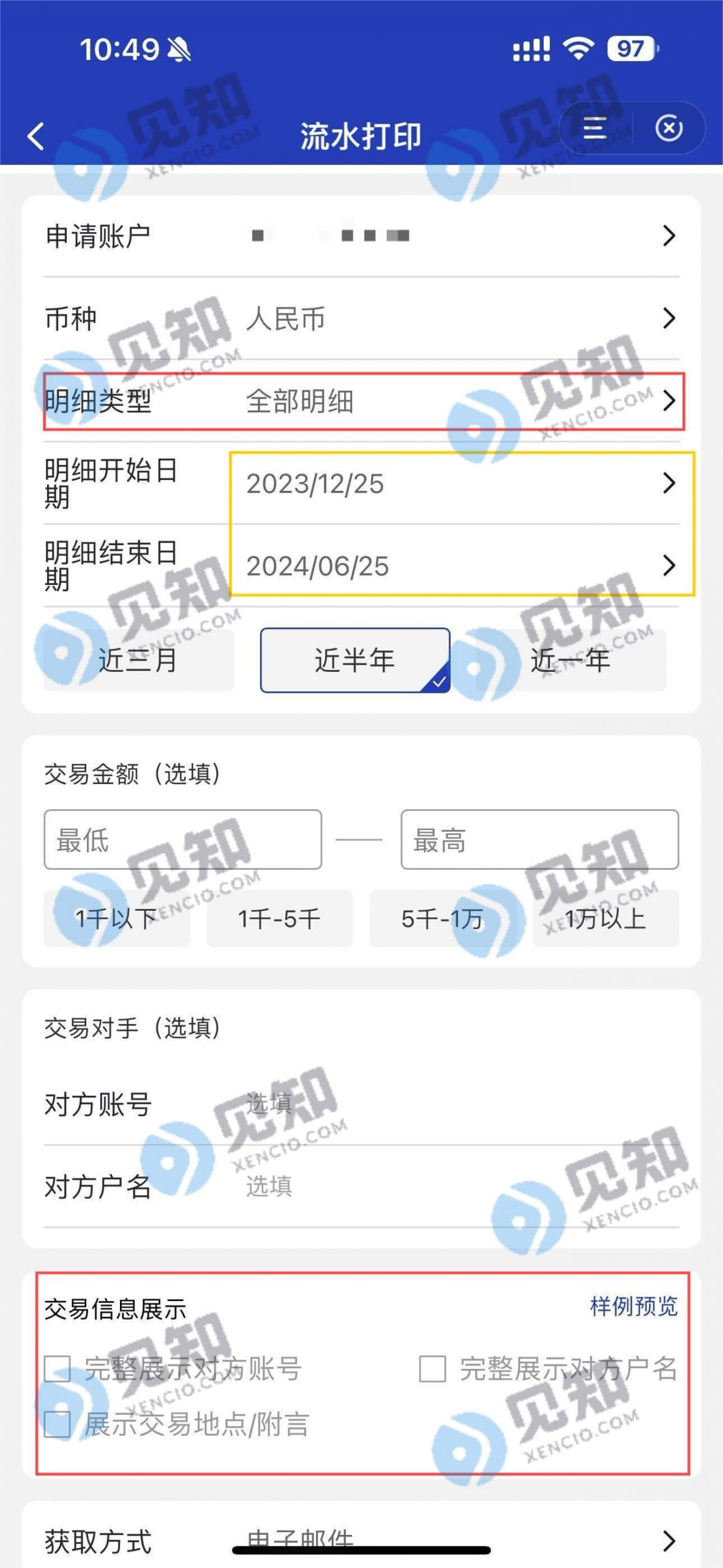This screenshot has width=723, height=1568.
Task: Pick the 明细开始日期 start date
Action: pos(459,484)
